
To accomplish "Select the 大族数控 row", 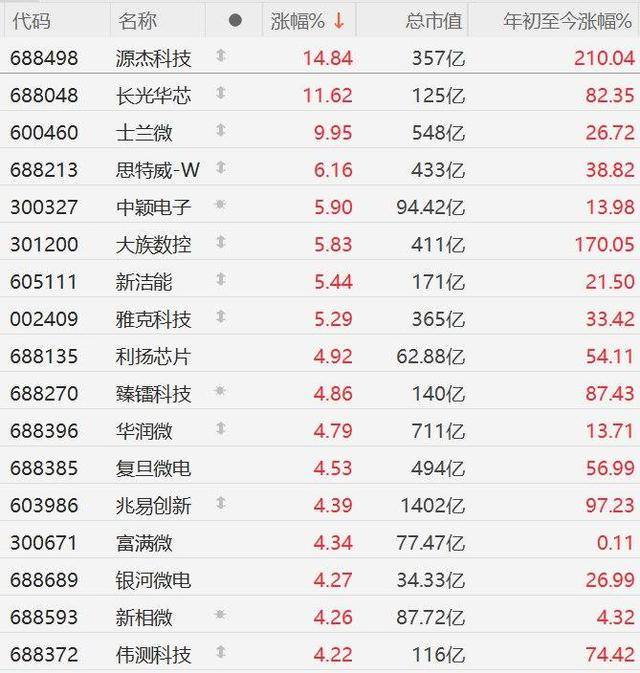I will pyautogui.click(x=153, y=244).
